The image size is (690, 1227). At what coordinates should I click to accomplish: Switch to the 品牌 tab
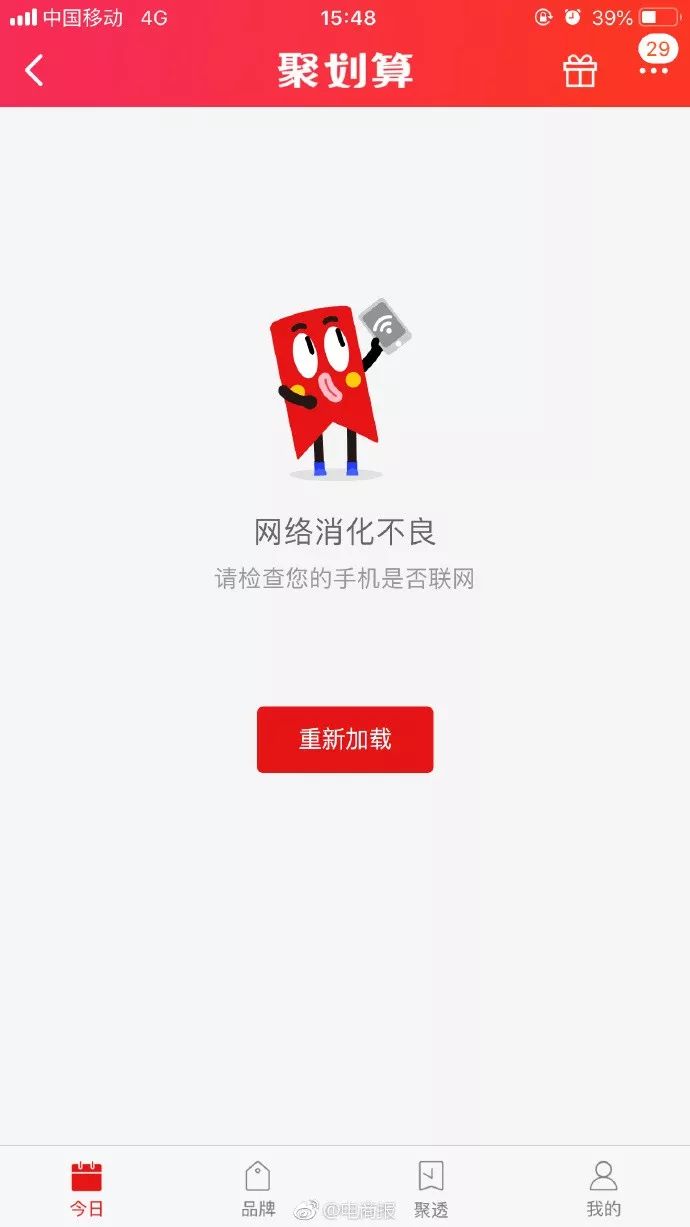(258, 1188)
